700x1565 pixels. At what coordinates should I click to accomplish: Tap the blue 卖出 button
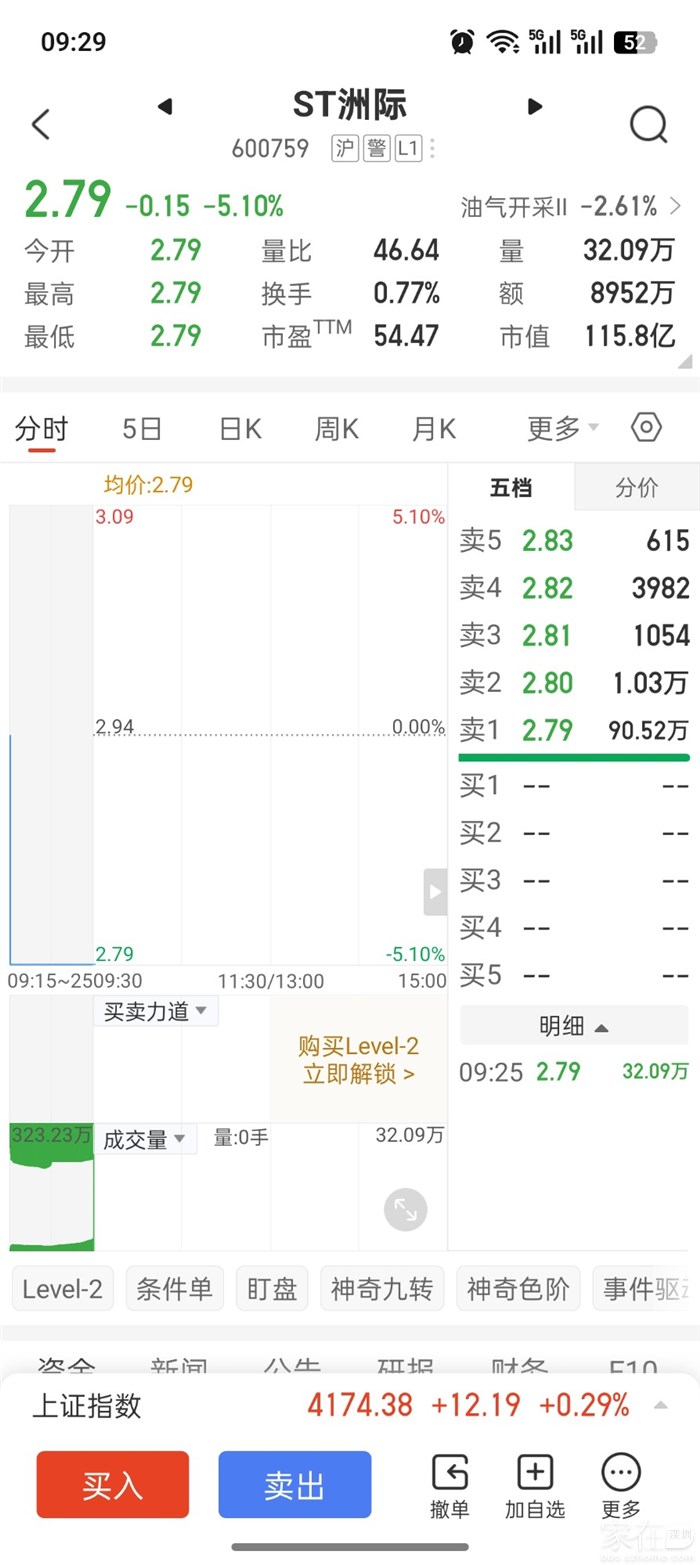click(295, 1485)
